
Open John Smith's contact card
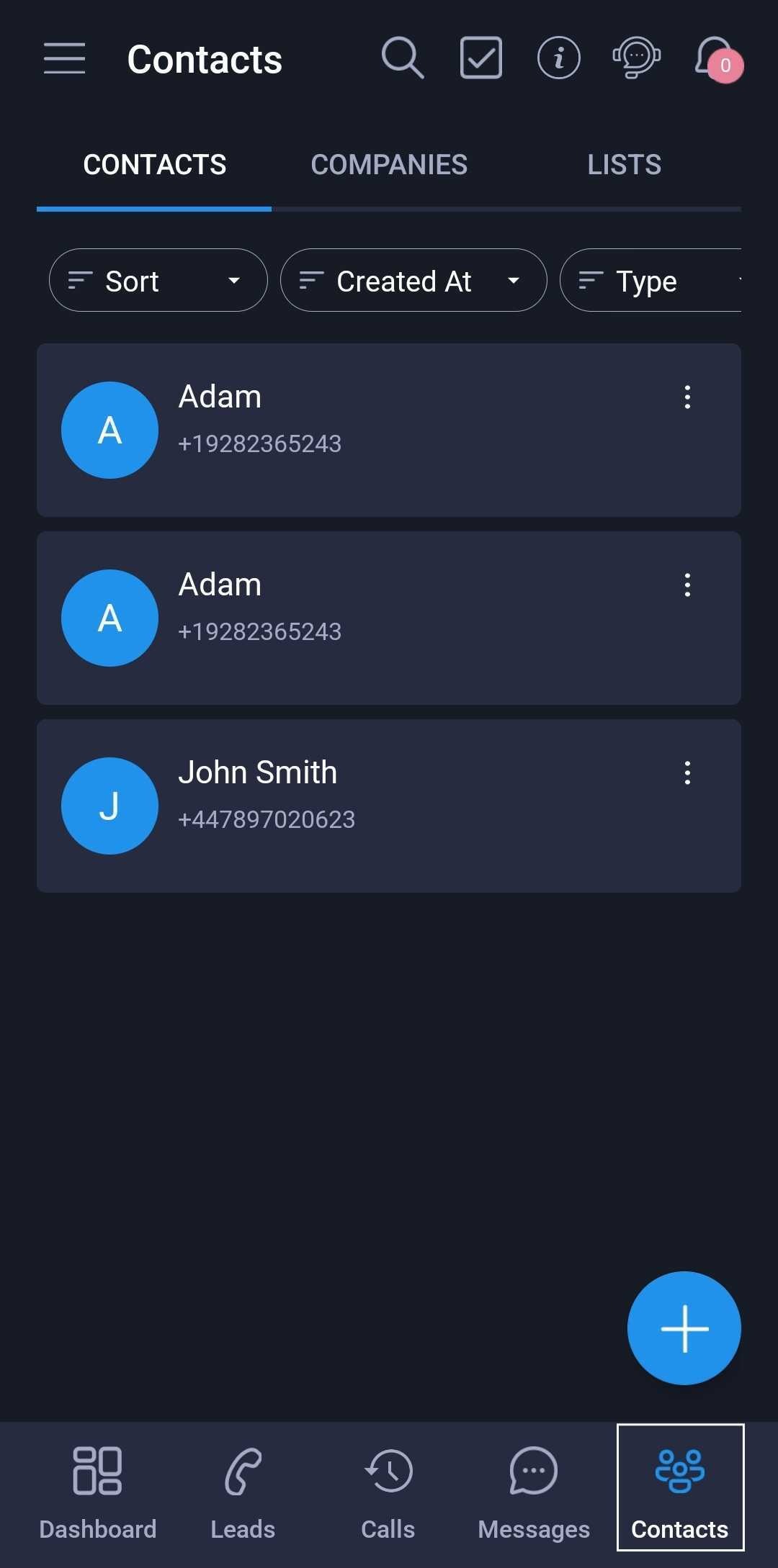pos(389,806)
